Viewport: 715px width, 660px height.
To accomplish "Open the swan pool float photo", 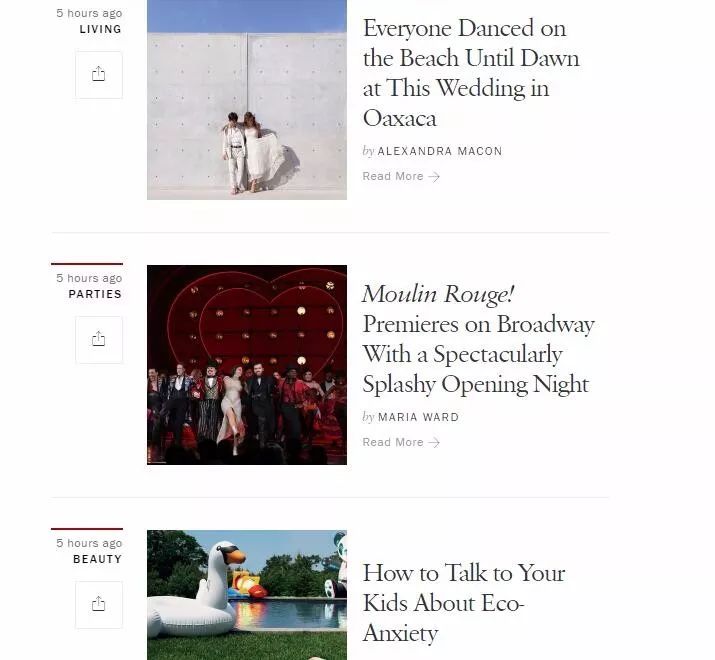I will point(246,595).
